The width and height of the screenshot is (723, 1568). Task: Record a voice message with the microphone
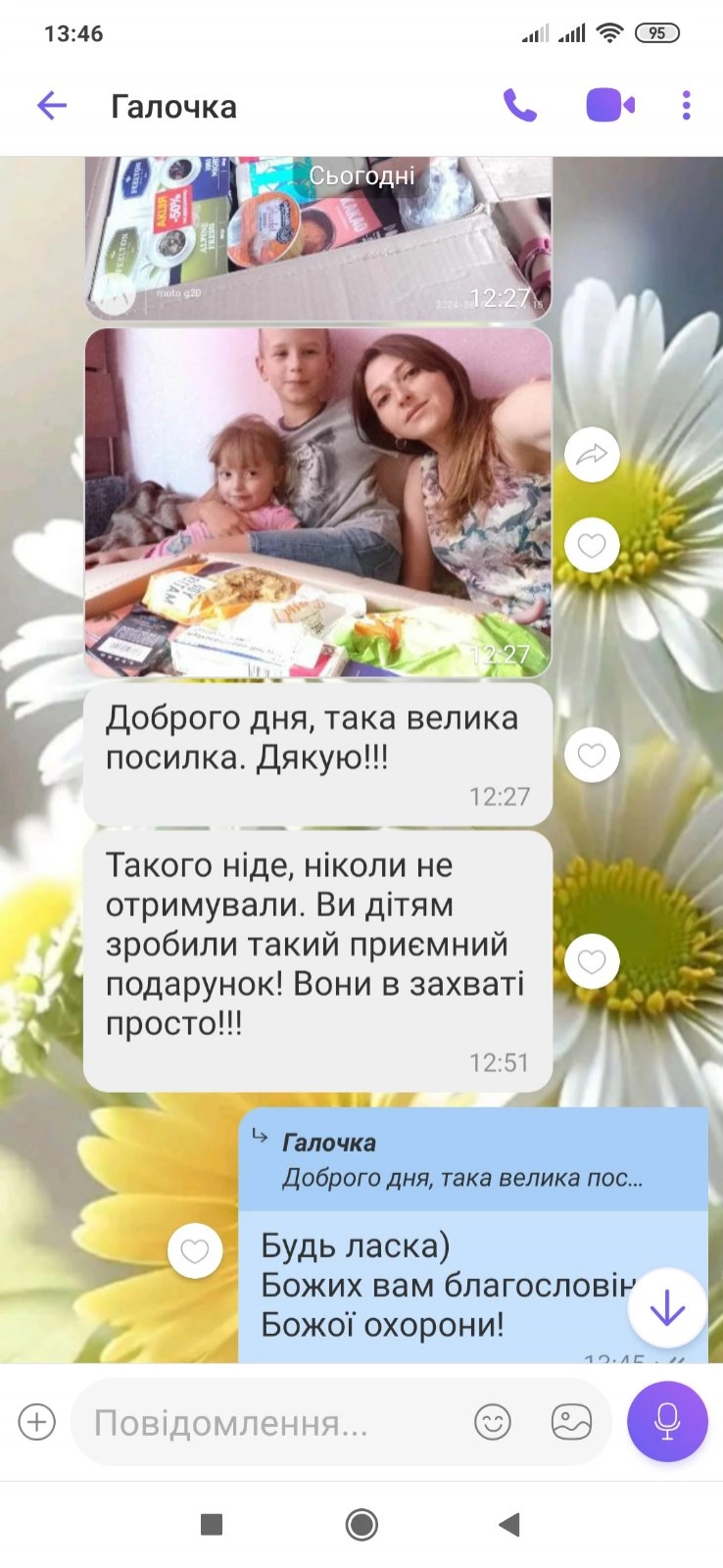(x=667, y=1421)
